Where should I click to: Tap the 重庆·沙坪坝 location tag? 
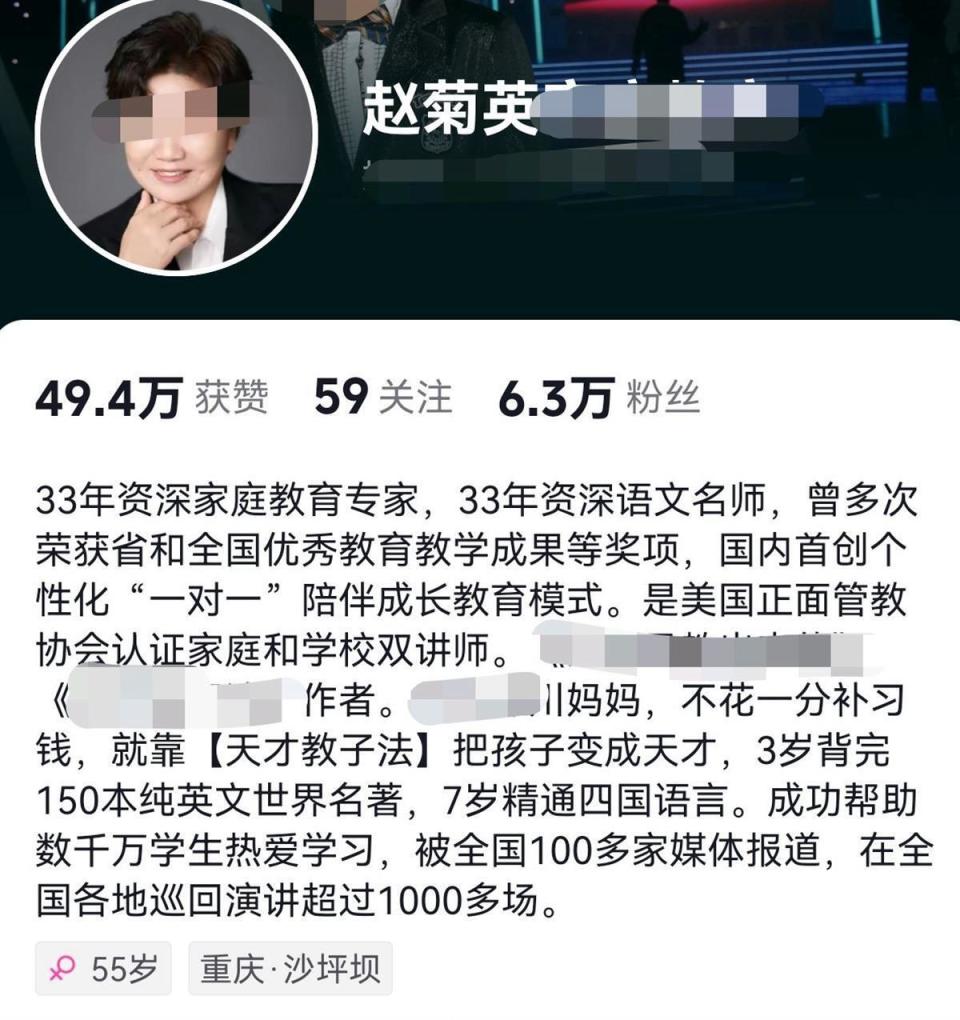[290, 969]
